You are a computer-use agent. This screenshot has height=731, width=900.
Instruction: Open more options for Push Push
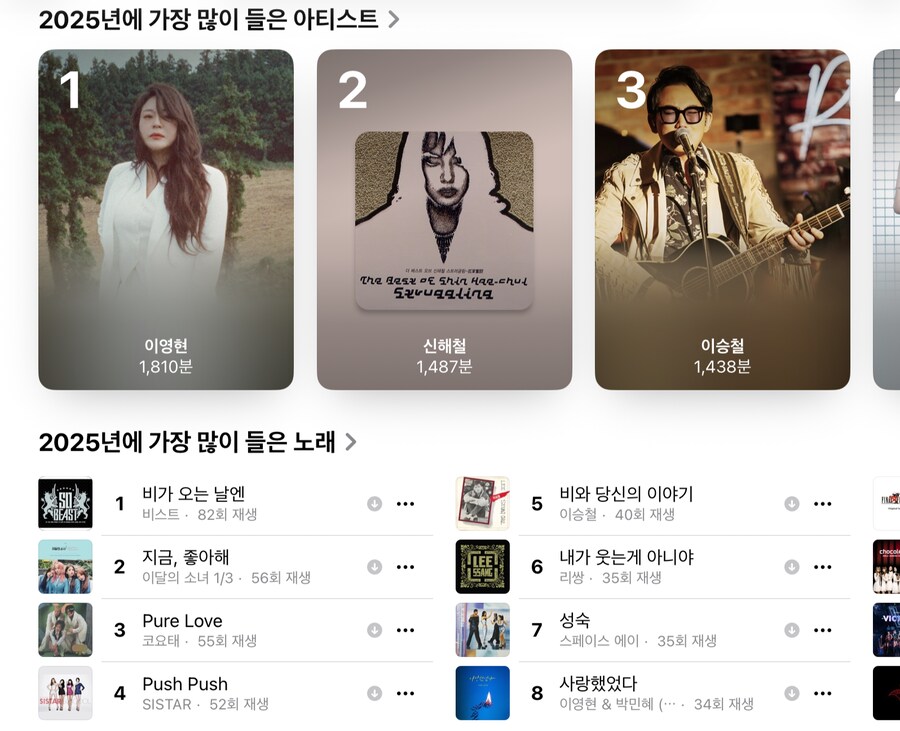click(x=405, y=693)
